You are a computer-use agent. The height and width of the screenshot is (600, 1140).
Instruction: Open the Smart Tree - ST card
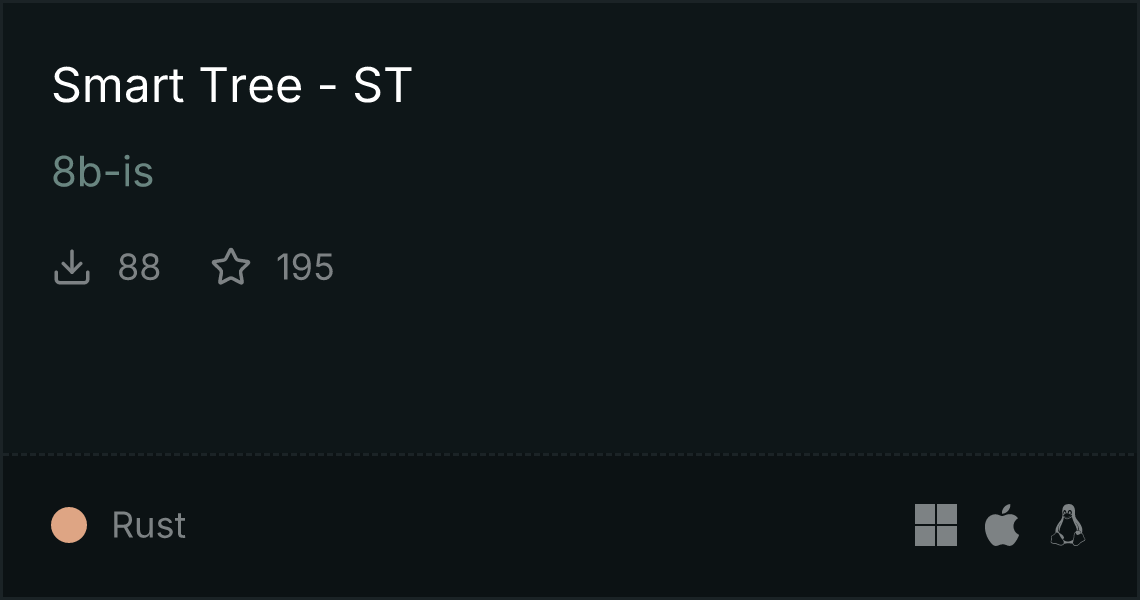point(232,86)
